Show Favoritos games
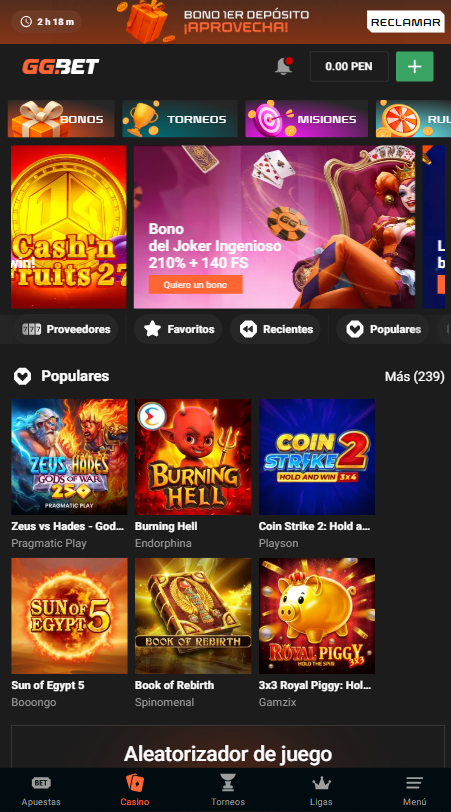The width and height of the screenshot is (451, 812). (178, 329)
